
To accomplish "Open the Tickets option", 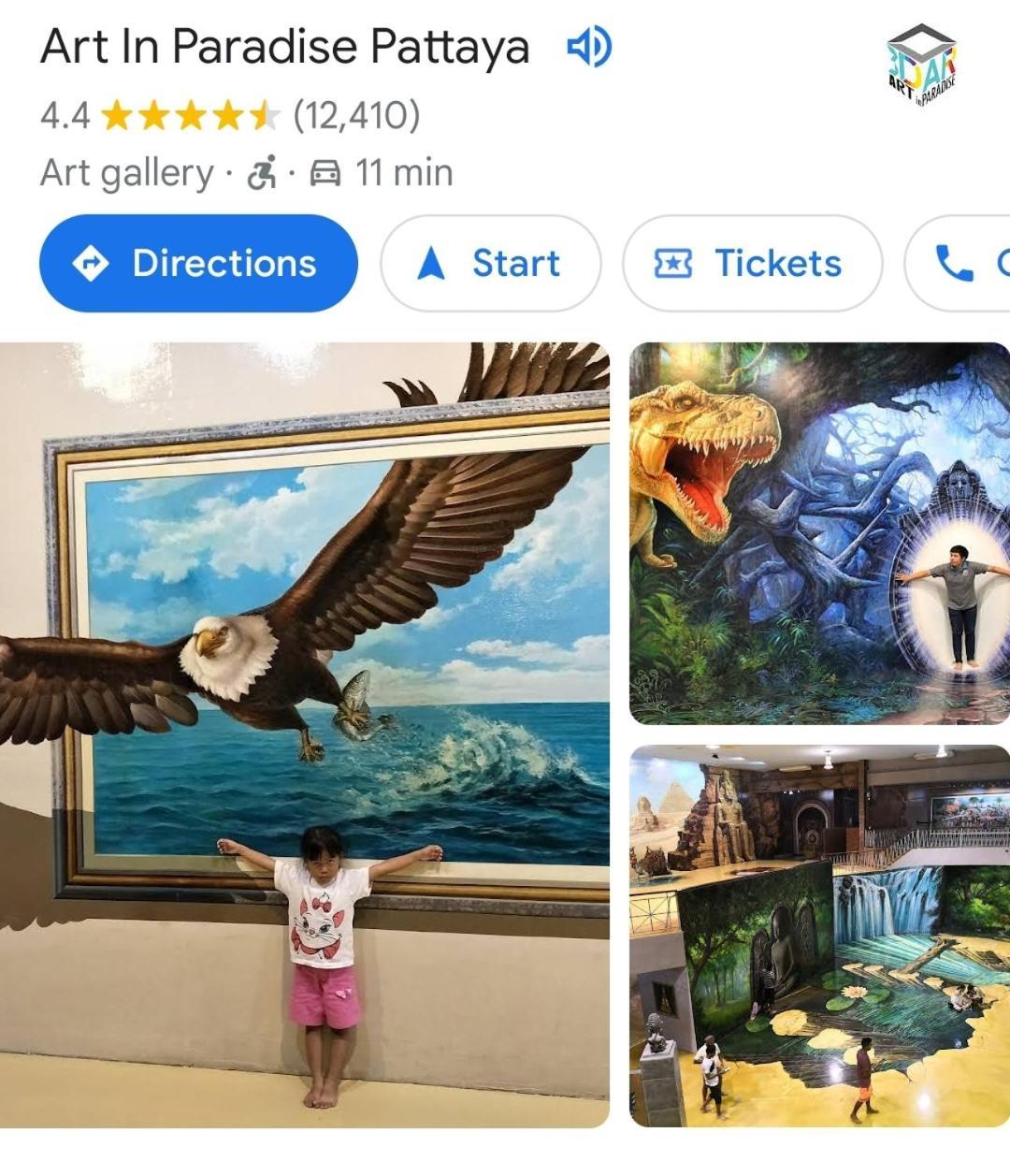I will (752, 264).
